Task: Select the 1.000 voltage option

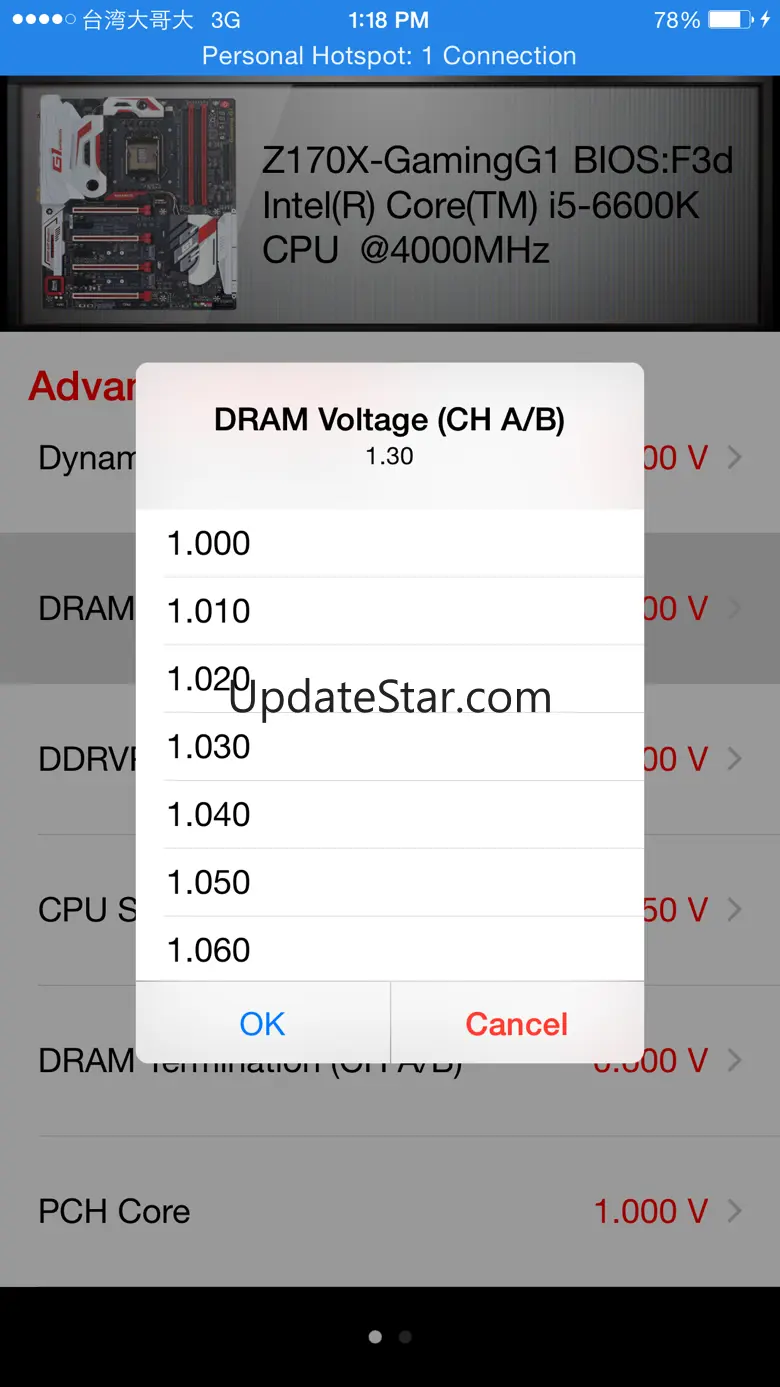Action: coord(389,543)
